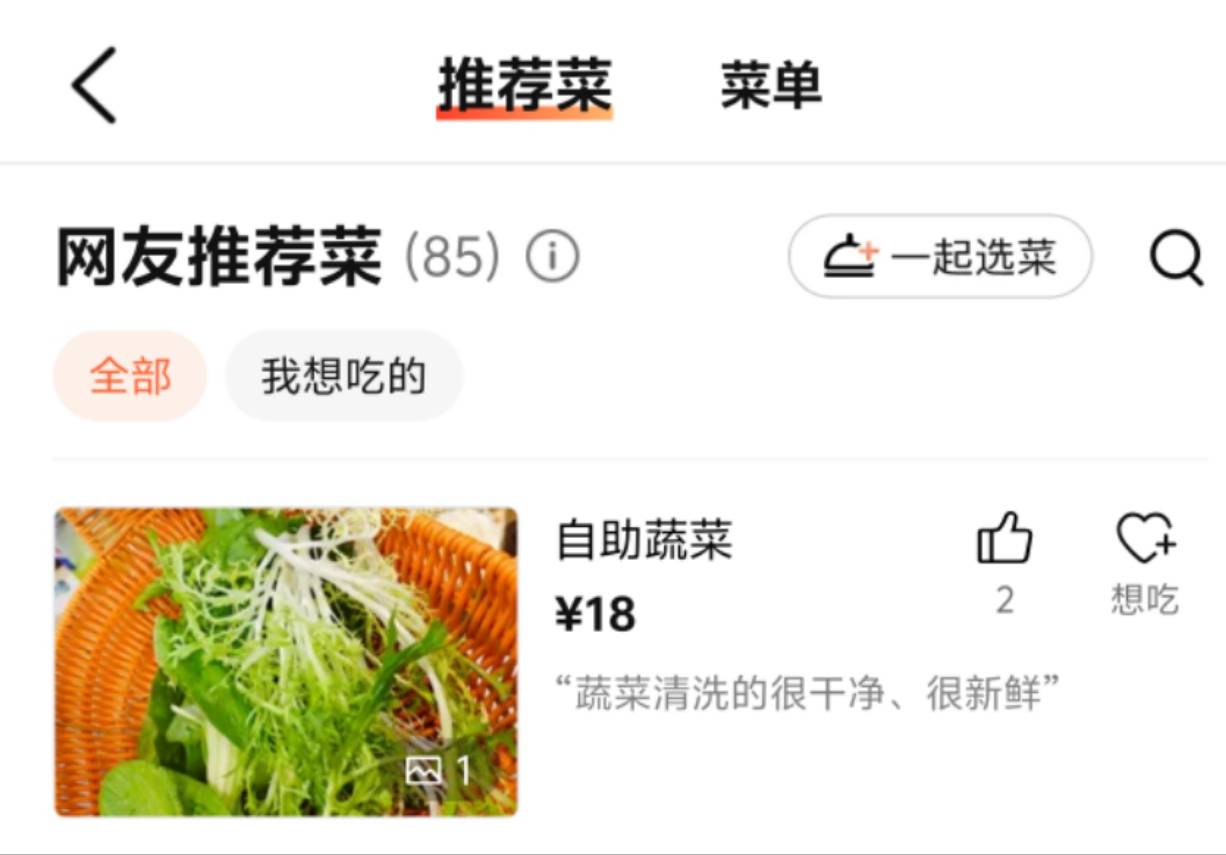Switch to the 菜单 tab
1226x855 pixels.
770,85
